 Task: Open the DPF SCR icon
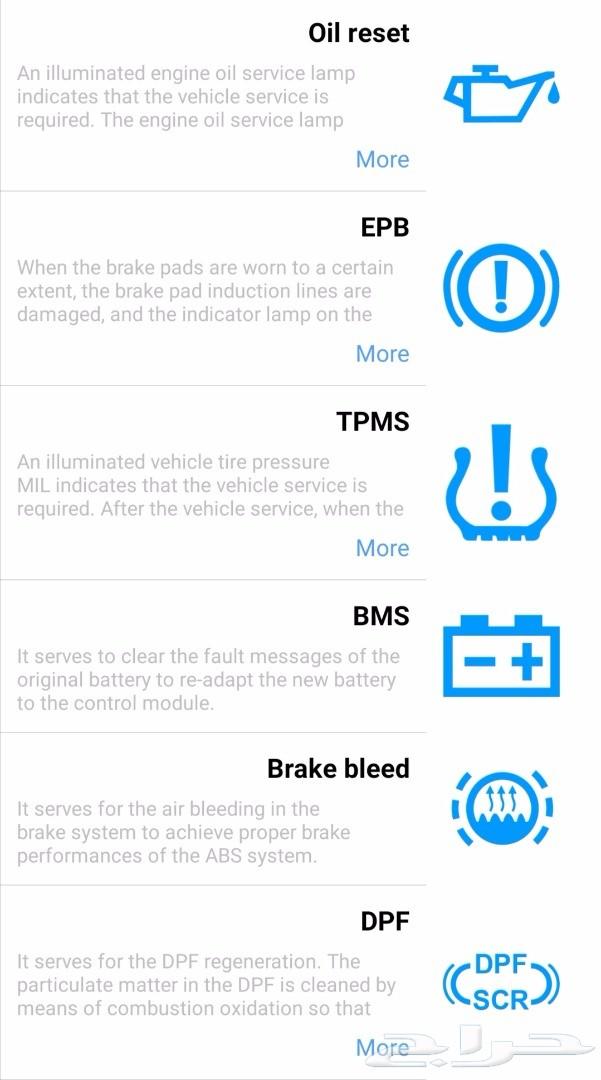click(501, 981)
